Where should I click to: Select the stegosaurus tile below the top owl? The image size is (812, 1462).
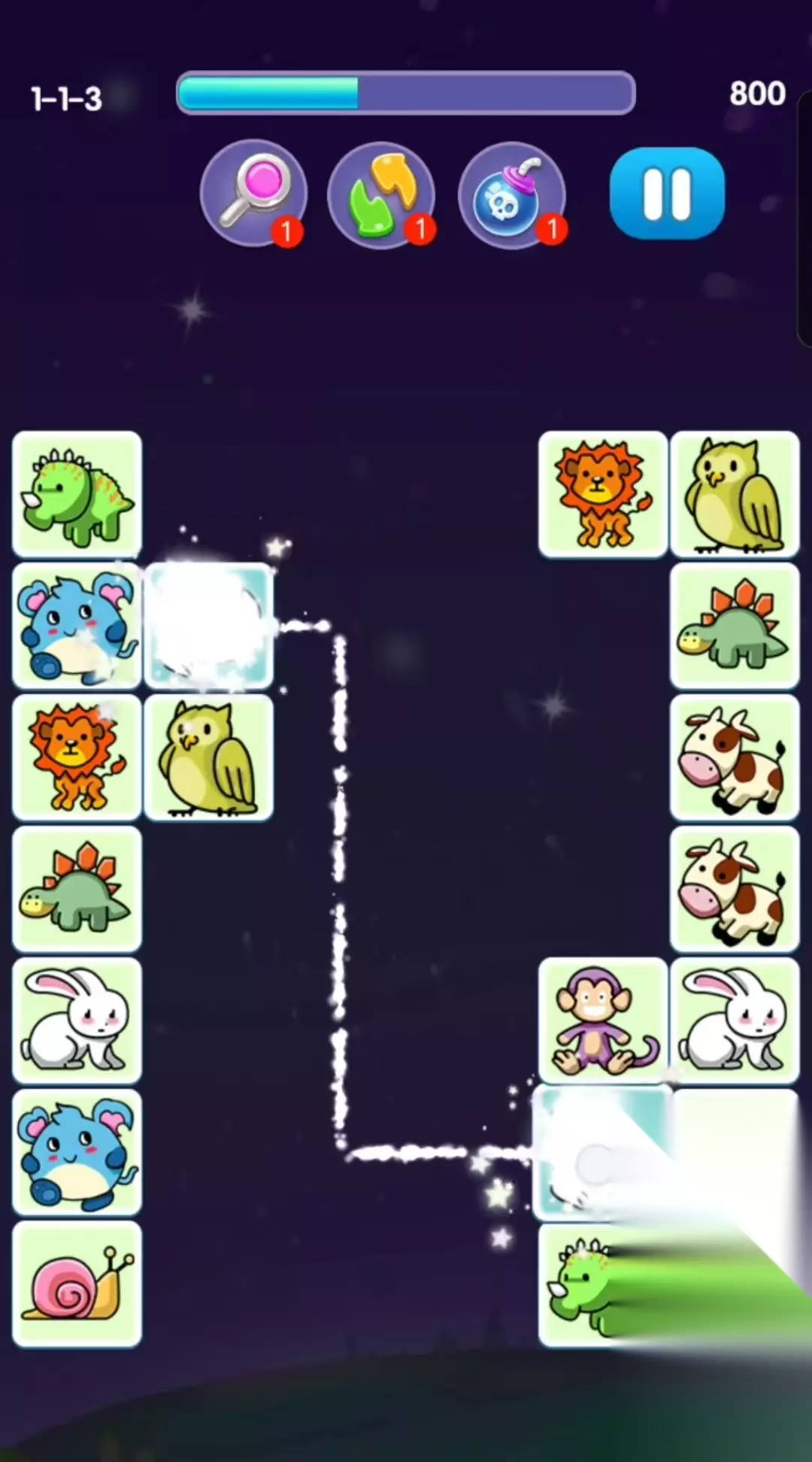point(735,626)
